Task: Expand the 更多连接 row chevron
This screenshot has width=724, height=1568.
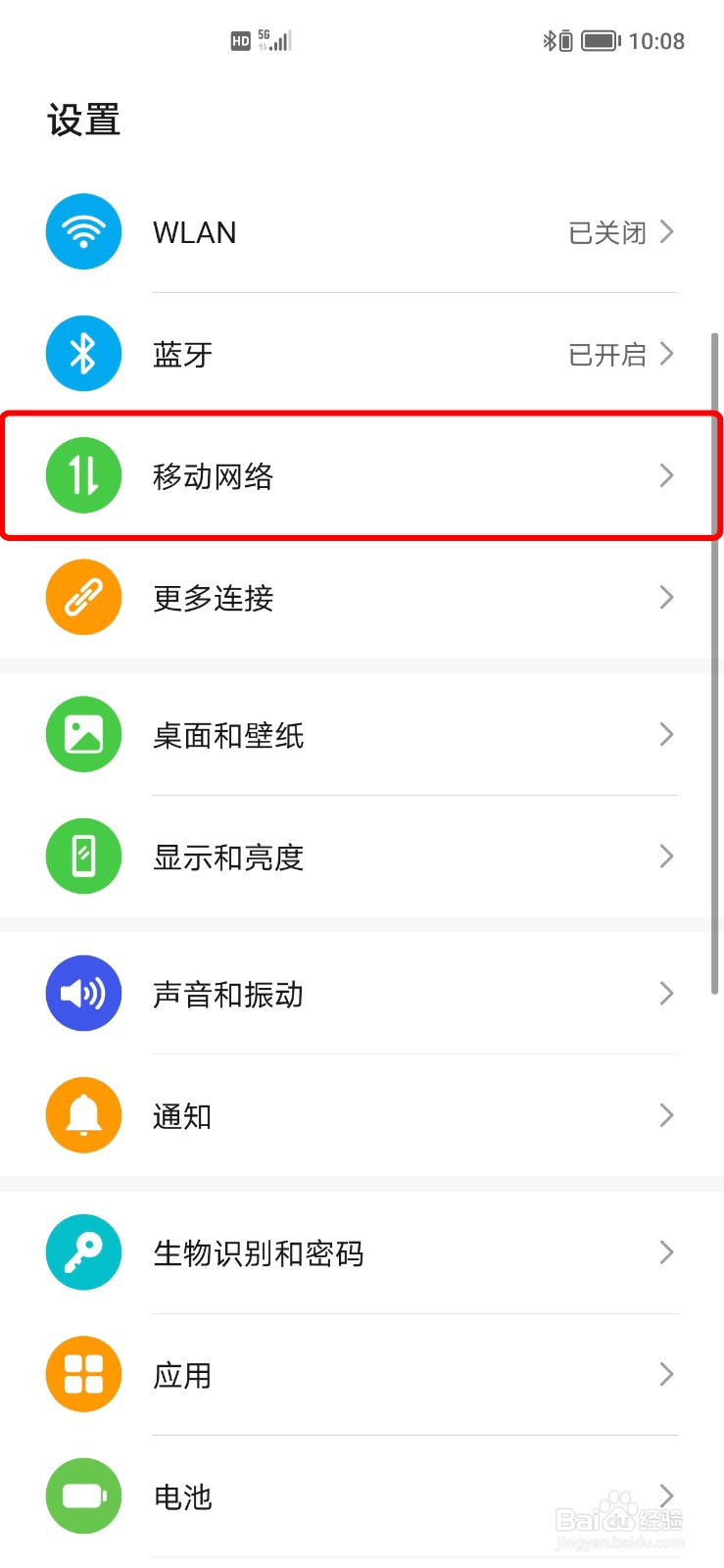Action: (667, 597)
